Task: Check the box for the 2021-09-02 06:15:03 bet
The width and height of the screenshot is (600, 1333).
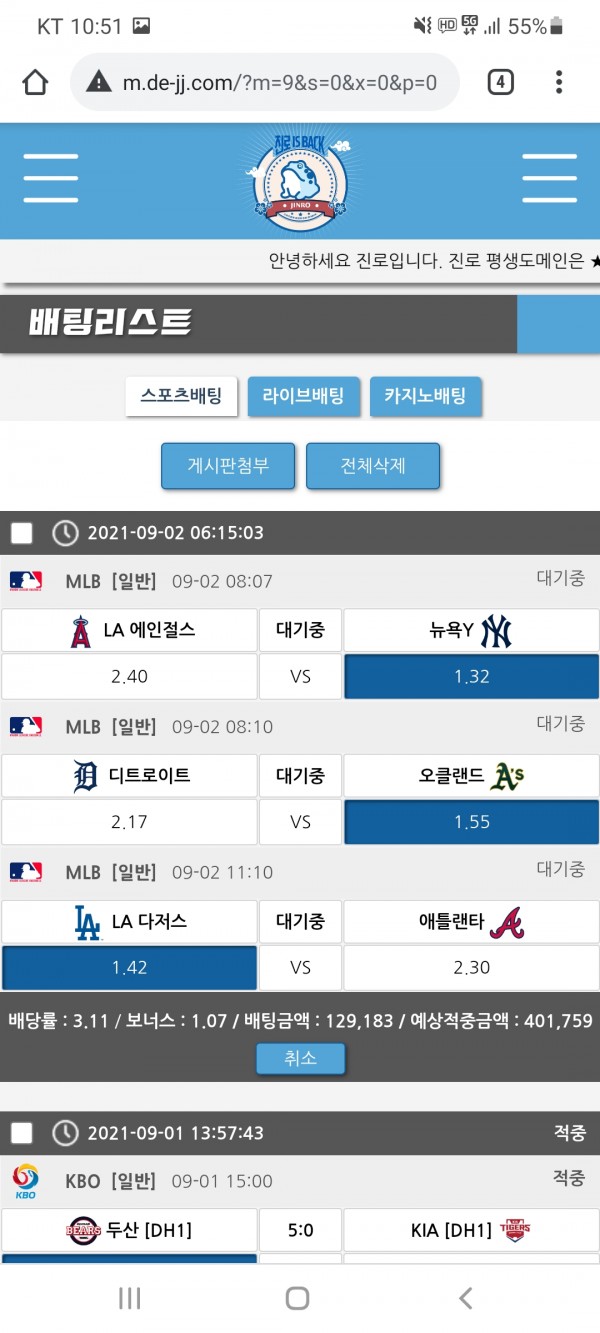Action: click(x=22, y=533)
